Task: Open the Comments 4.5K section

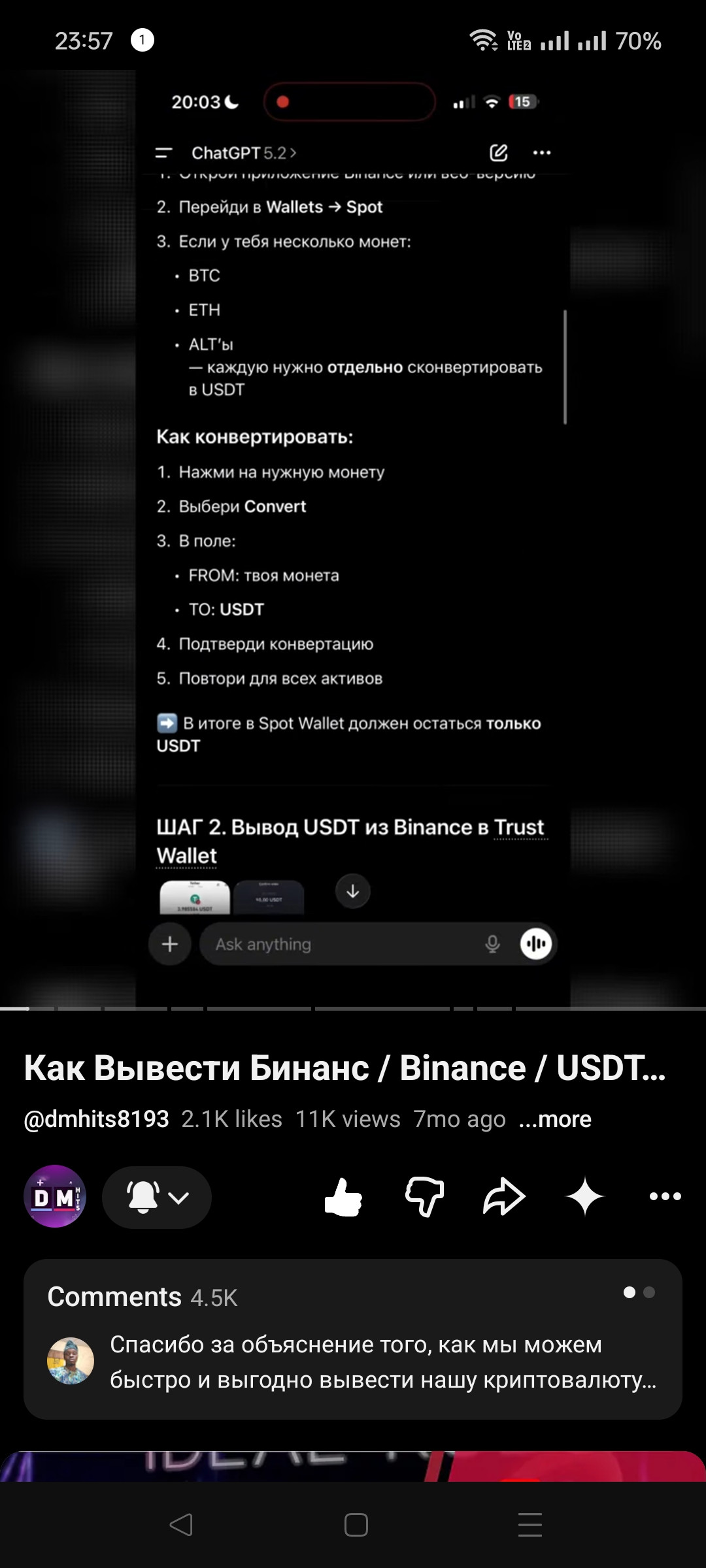Action: pos(353,1339)
